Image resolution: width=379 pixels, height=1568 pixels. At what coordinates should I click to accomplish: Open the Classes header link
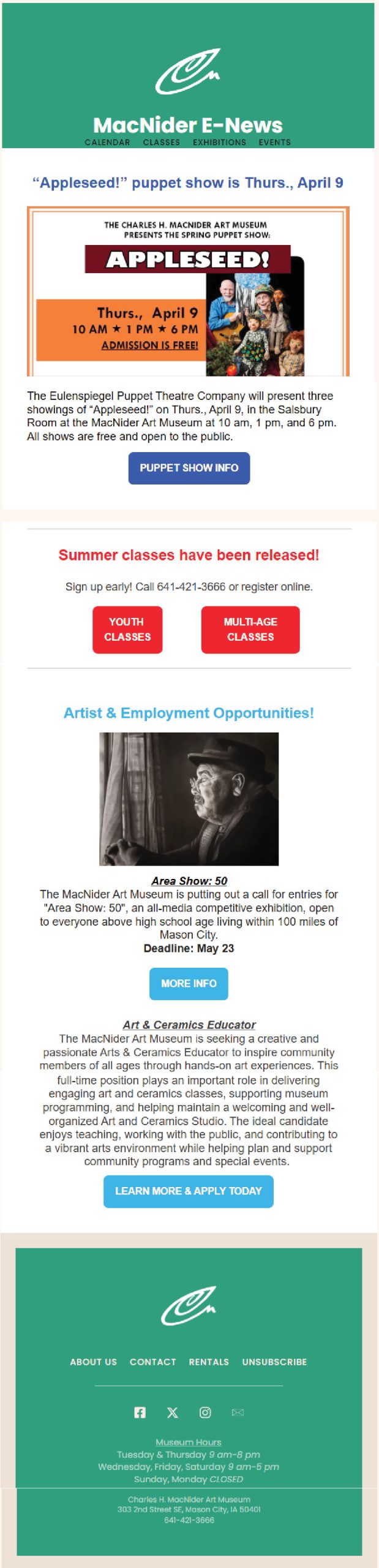tap(162, 142)
